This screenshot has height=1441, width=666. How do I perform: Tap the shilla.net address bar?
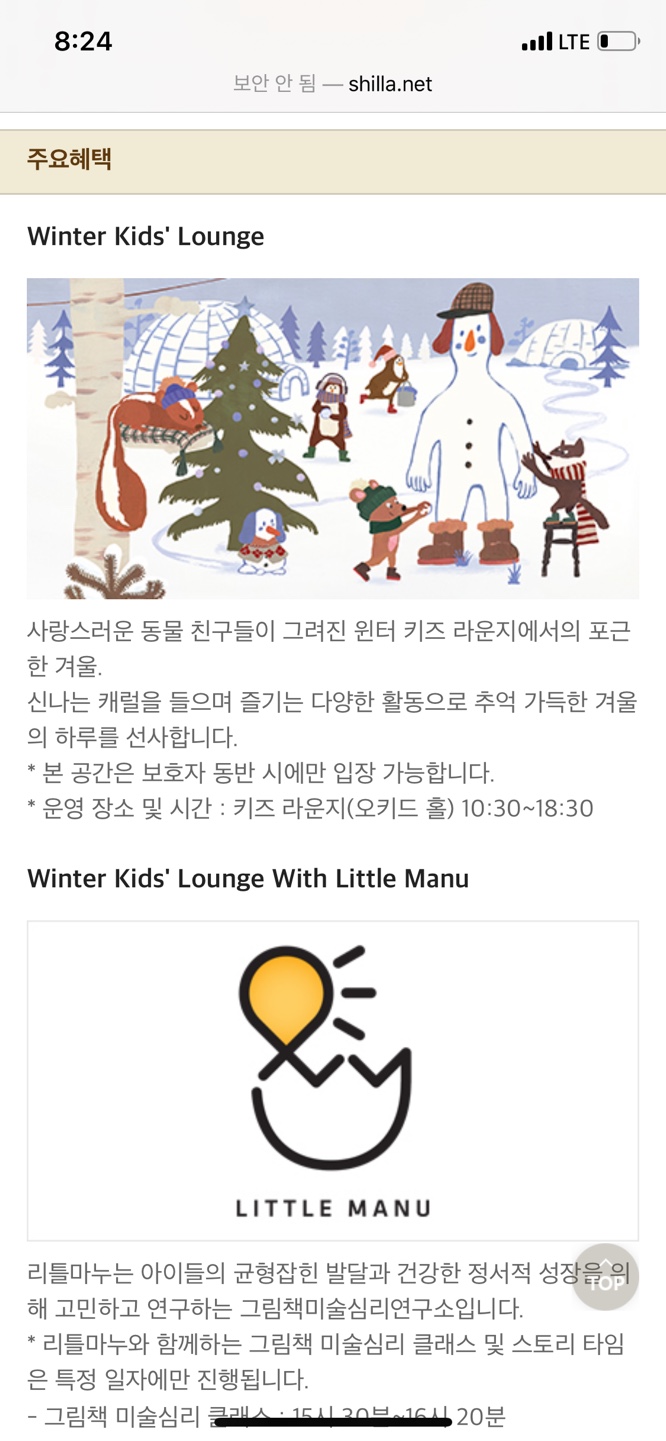click(333, 84)
